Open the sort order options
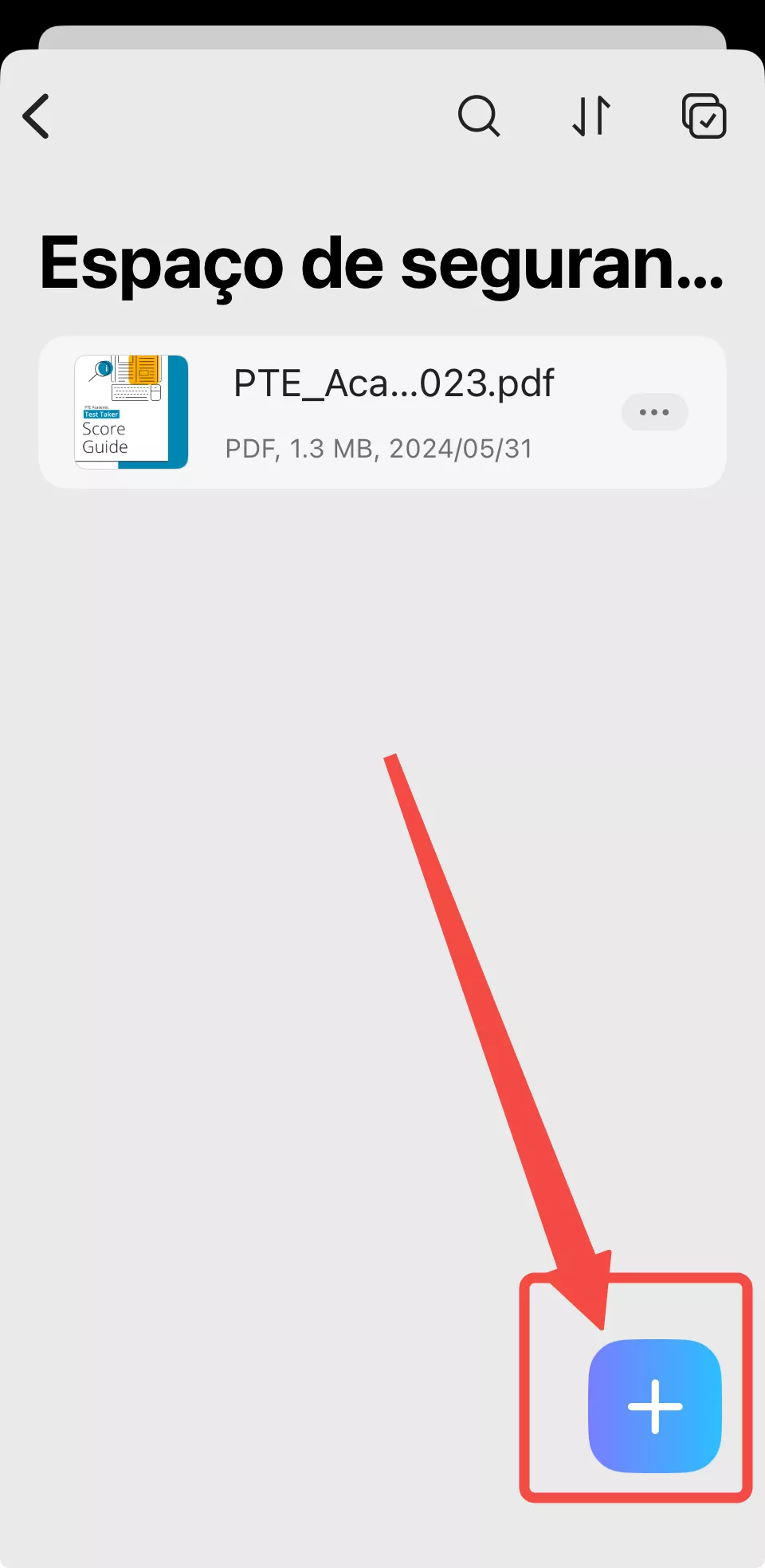 click(591, 116)
